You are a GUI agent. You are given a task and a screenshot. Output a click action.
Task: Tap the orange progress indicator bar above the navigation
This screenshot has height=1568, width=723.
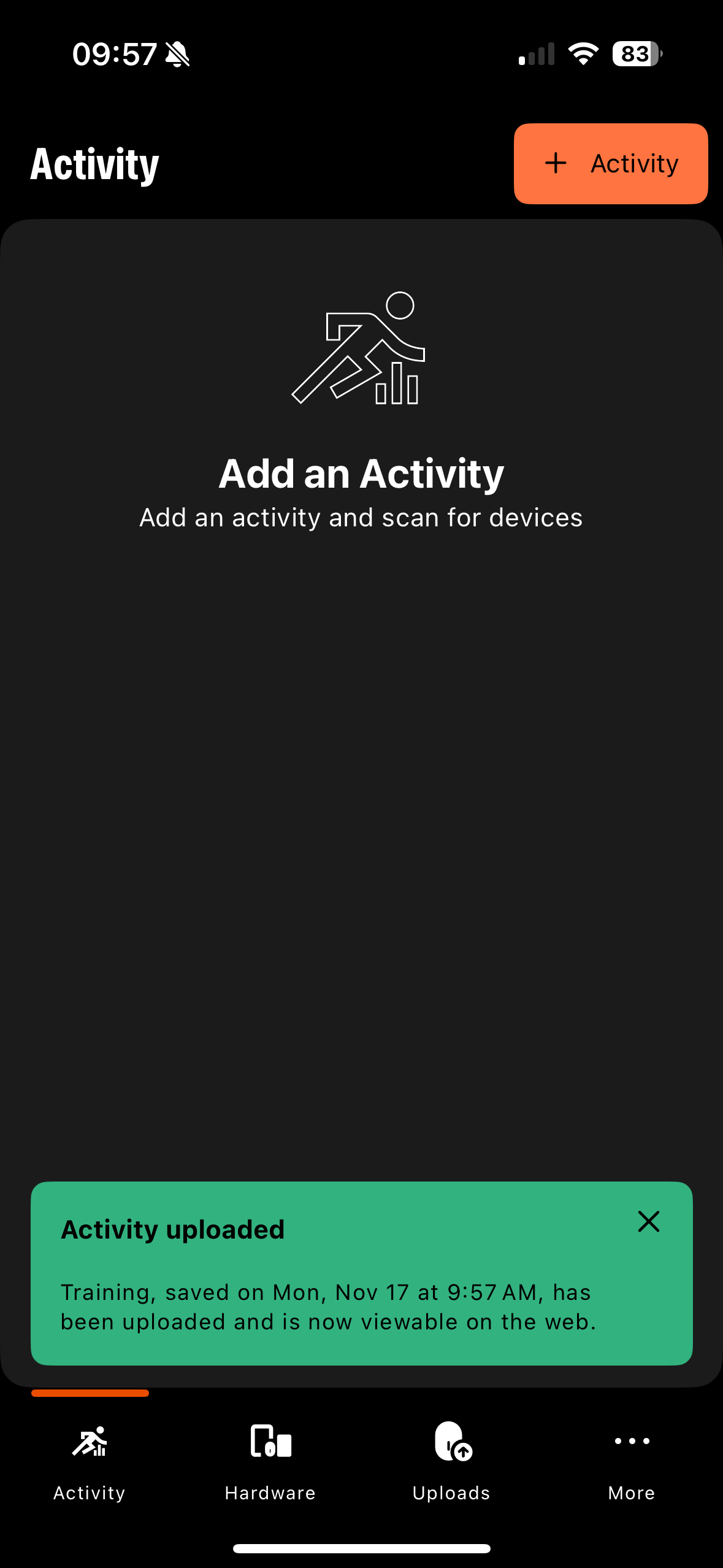(91, 1394)
